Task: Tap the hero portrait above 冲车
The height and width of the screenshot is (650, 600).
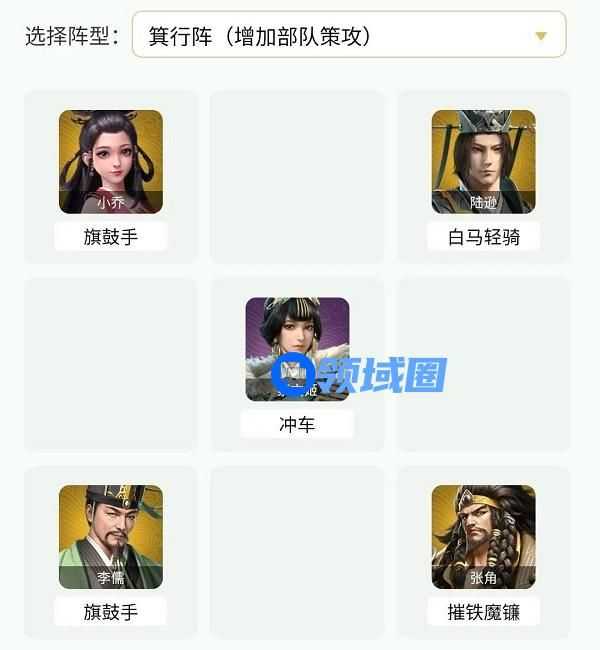Action: 297,349
